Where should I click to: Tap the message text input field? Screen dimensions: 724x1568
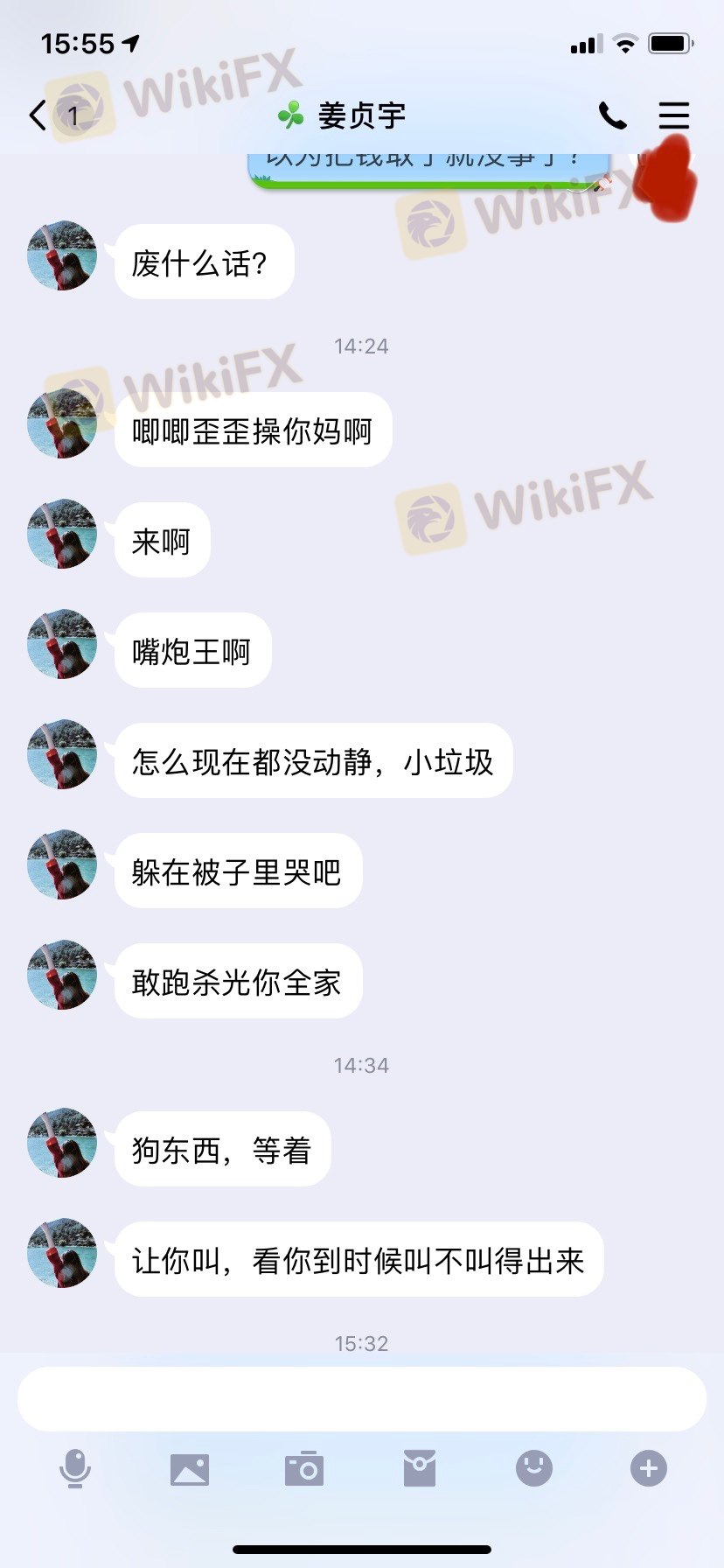pos(362,1399)
